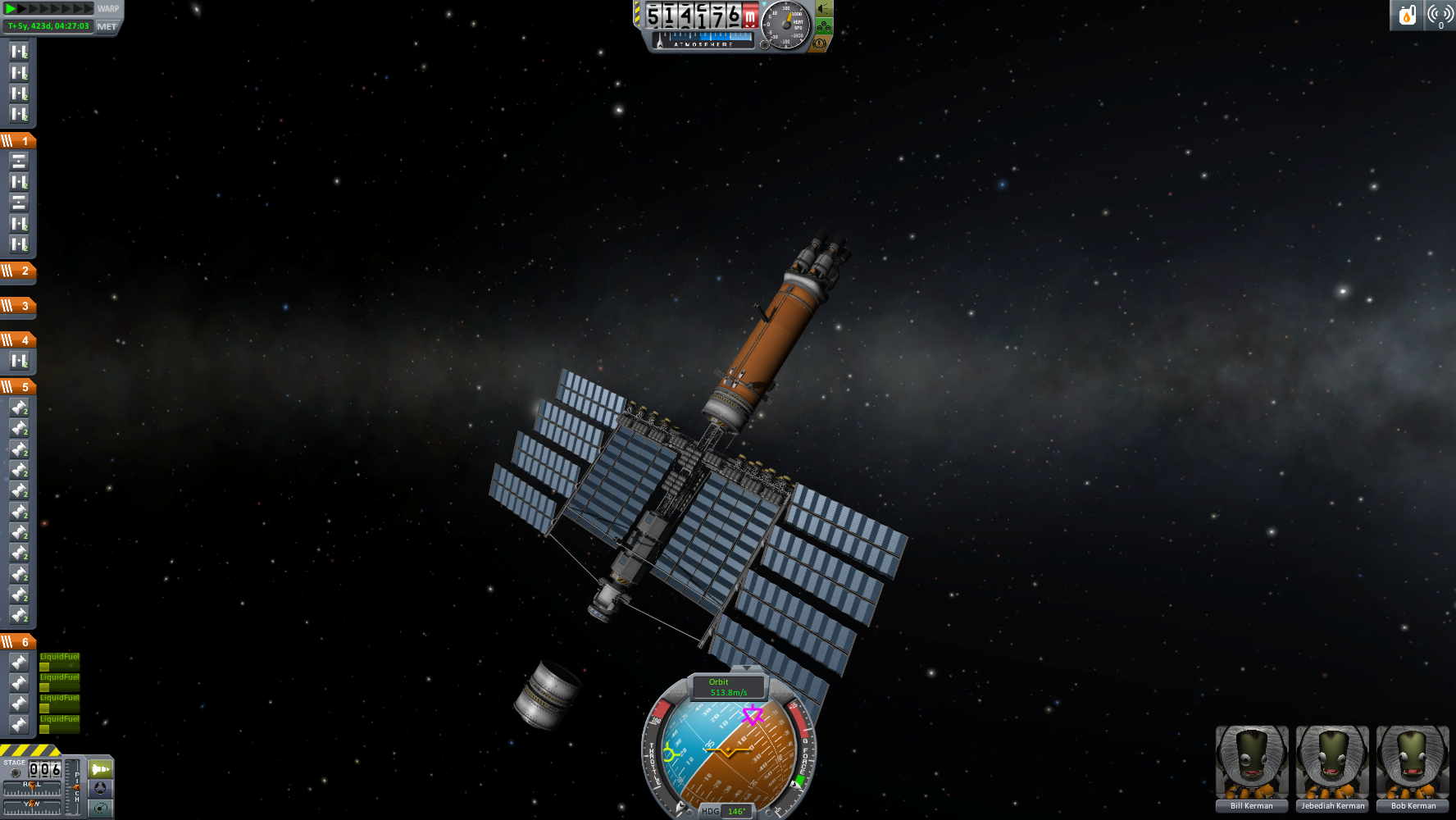Select the stage 6 group header
This screenshot has height=820, width=1456.
[x=18, y=642]
